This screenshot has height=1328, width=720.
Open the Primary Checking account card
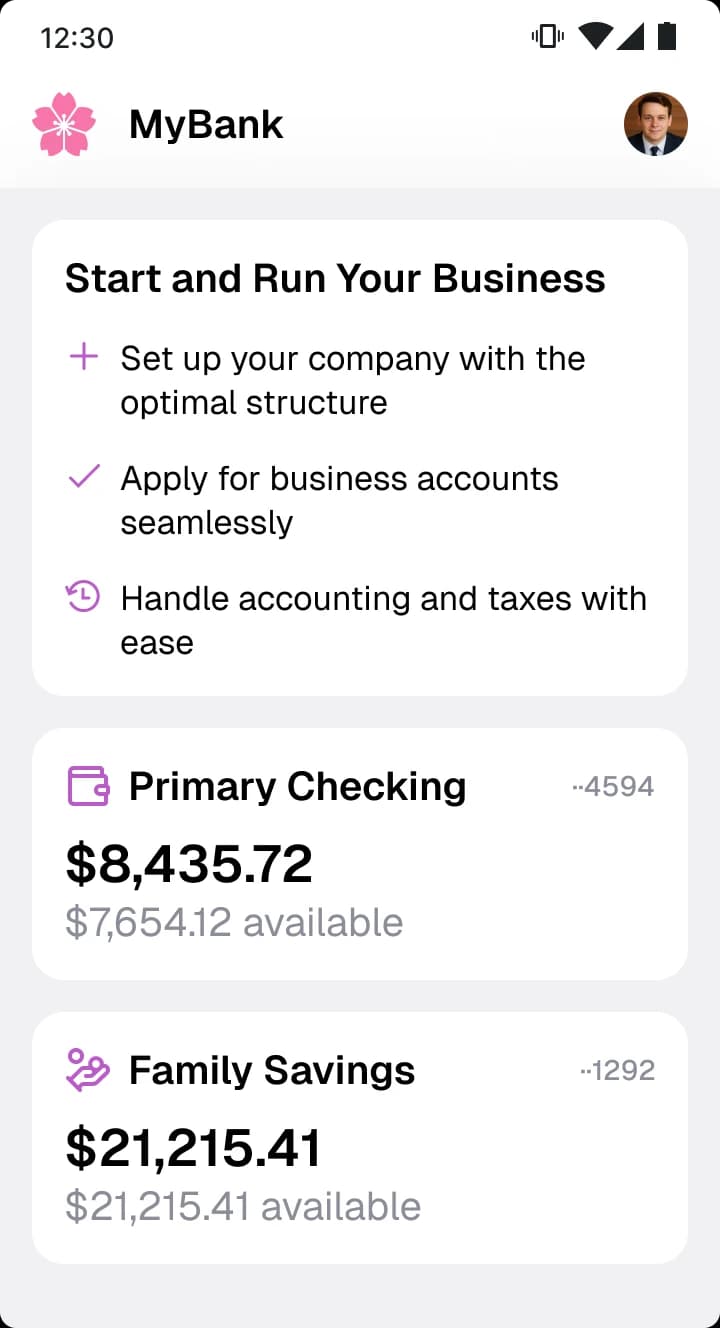point(360,852)
